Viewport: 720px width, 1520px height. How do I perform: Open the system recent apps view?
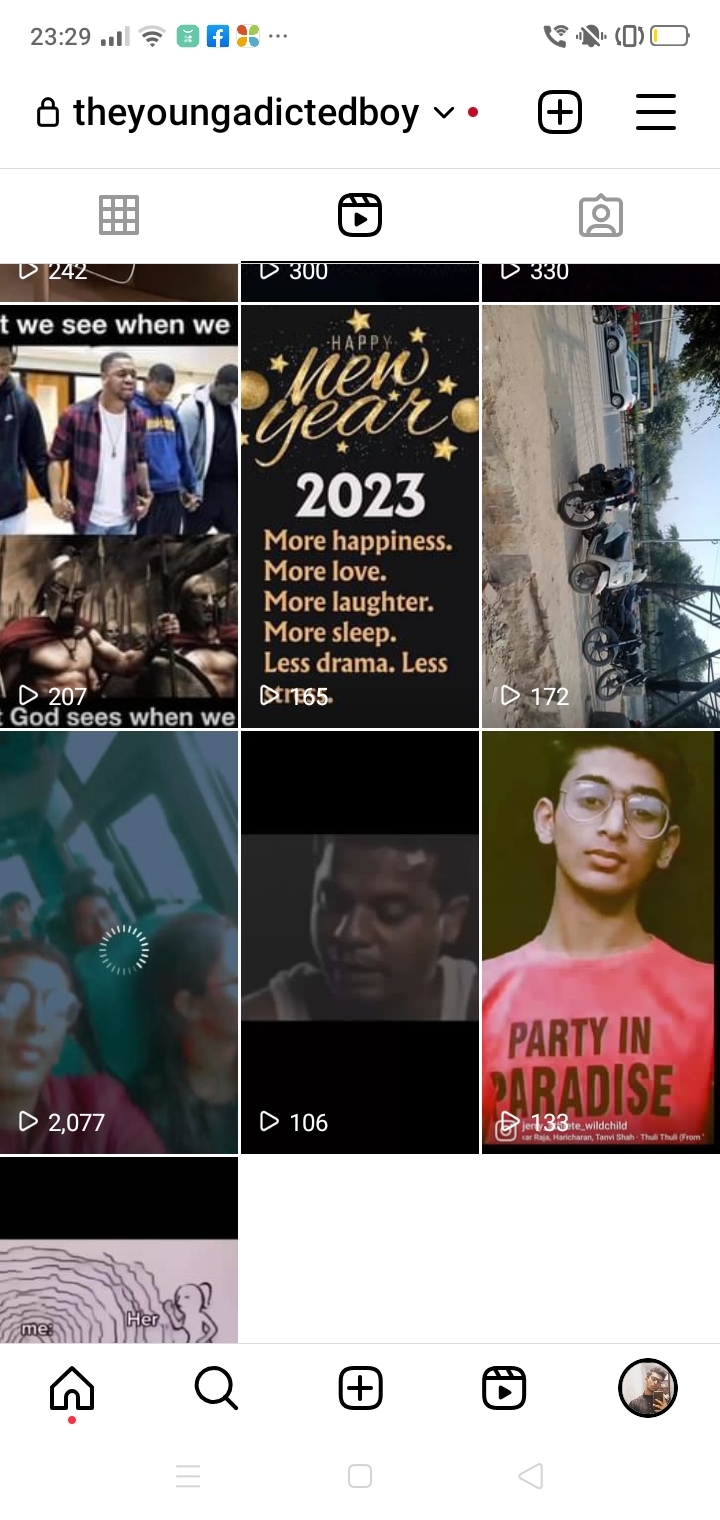[188, 1476]
